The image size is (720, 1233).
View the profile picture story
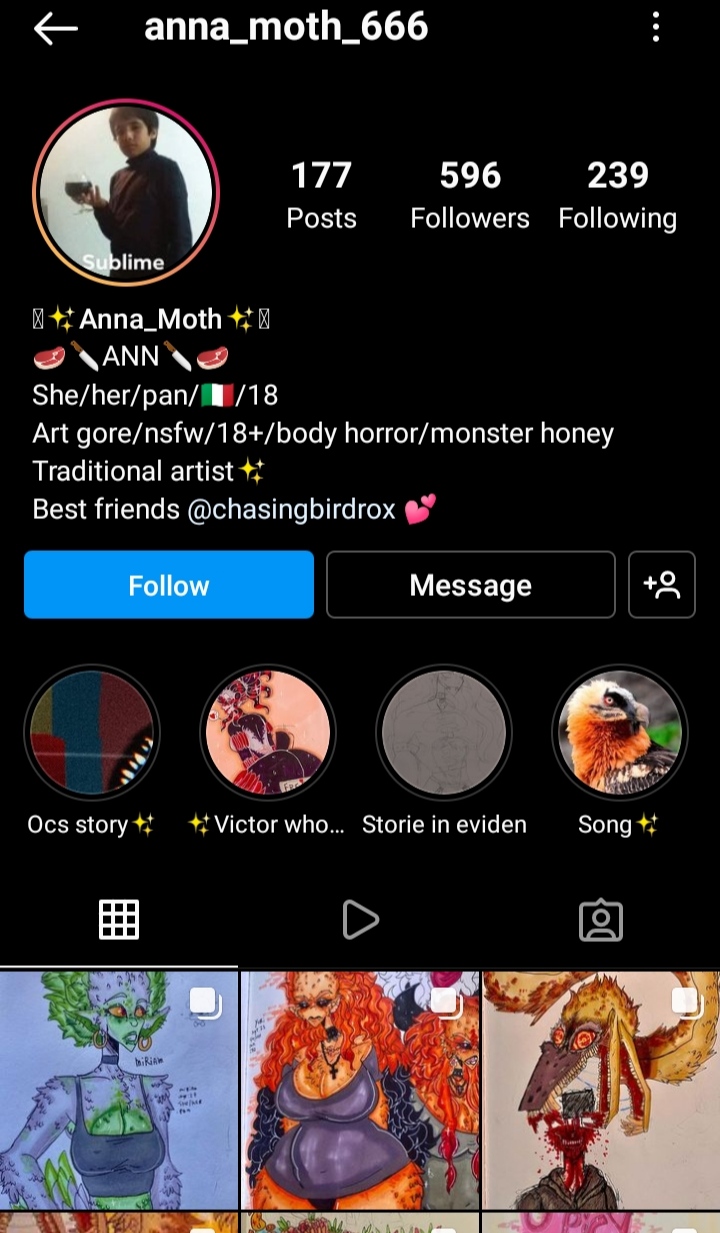(x=126, y=193)
